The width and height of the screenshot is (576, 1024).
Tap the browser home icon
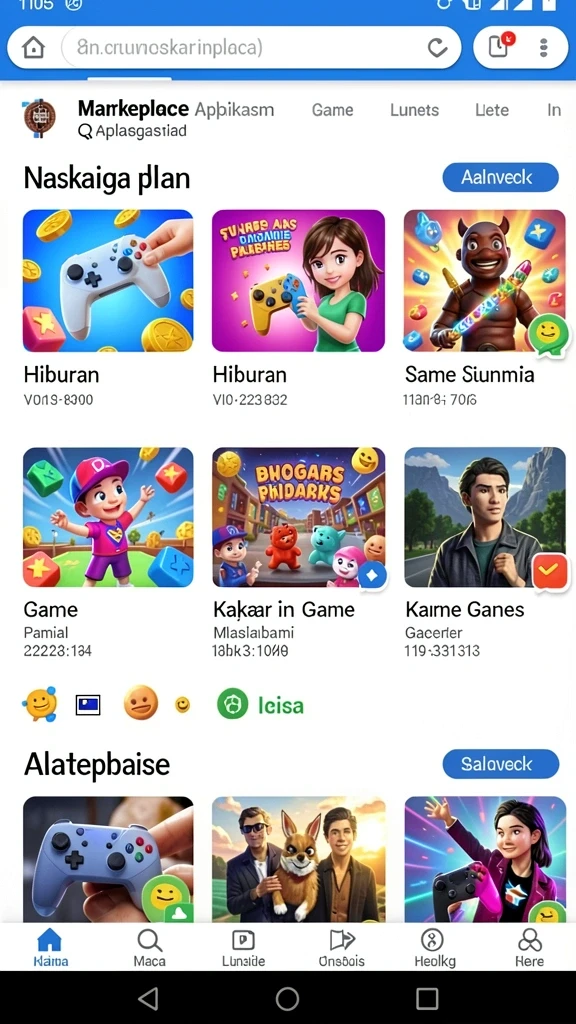pos(33,47)
